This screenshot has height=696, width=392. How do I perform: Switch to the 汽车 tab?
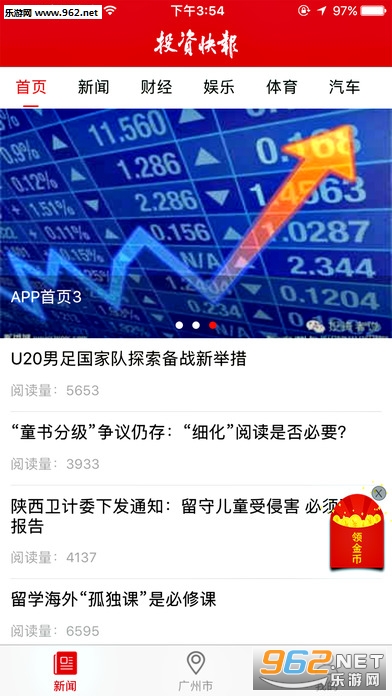click(344, 87)
